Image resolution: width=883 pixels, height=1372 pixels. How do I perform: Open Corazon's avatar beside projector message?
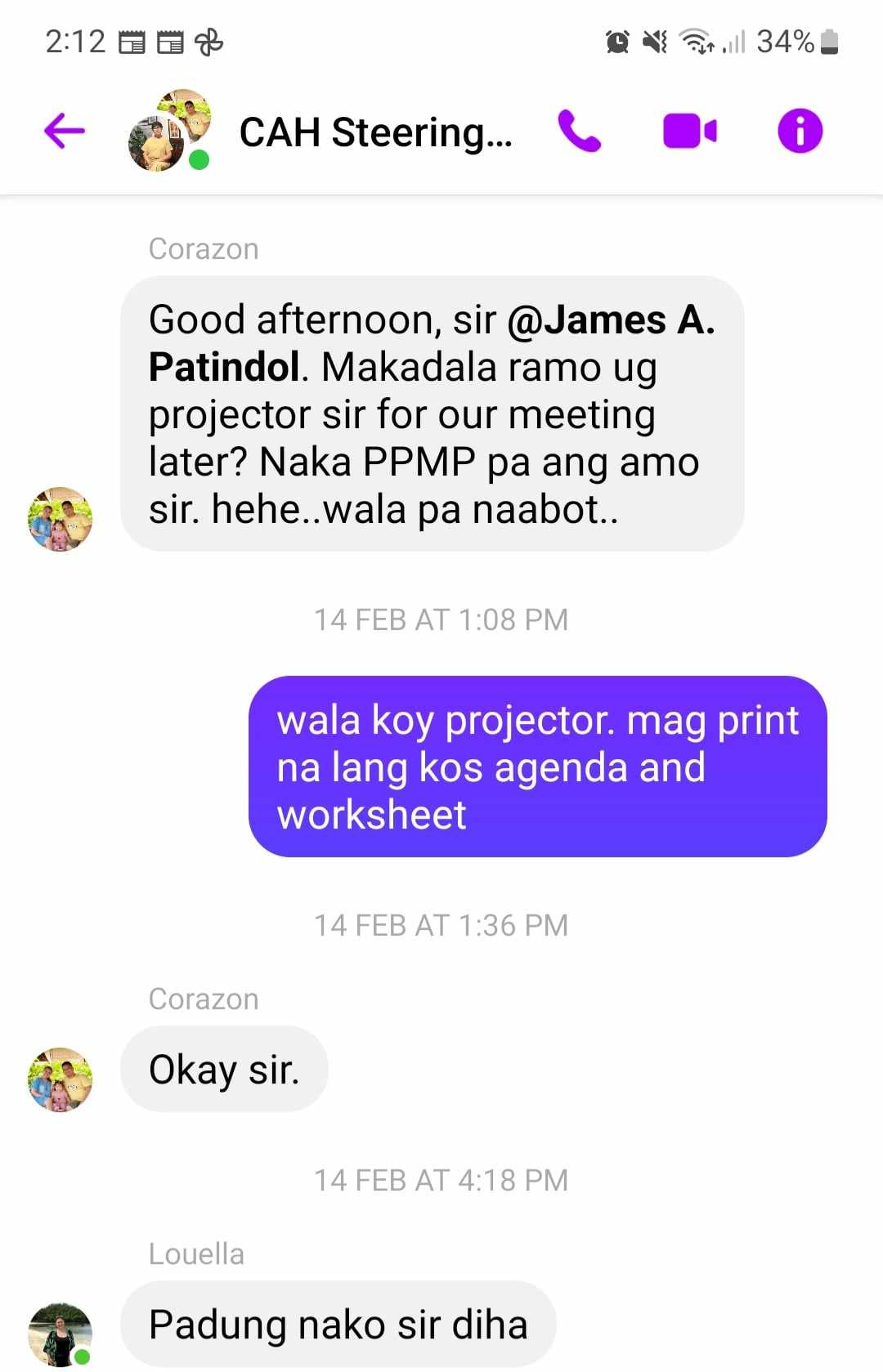(60, 519)
